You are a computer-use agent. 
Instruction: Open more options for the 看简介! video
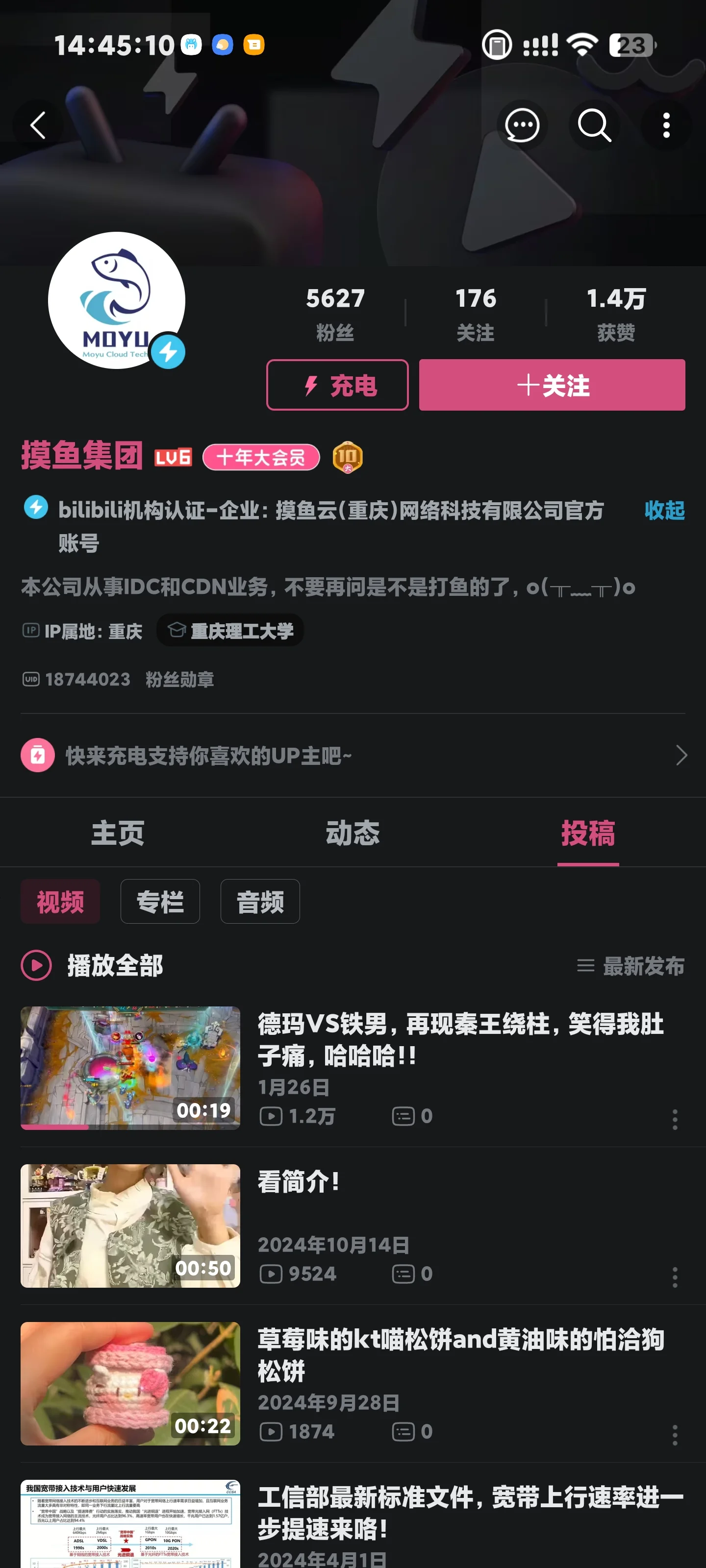coord(674,1277)
